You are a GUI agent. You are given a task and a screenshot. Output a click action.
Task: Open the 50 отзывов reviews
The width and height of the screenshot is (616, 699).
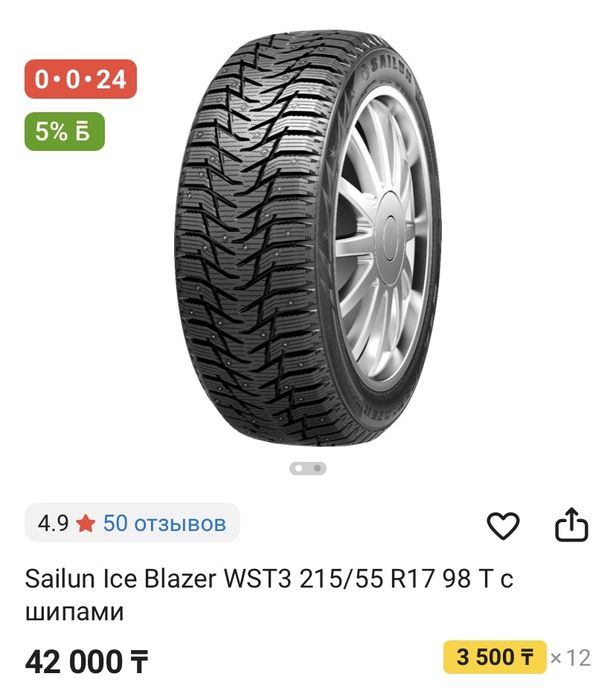164,523
